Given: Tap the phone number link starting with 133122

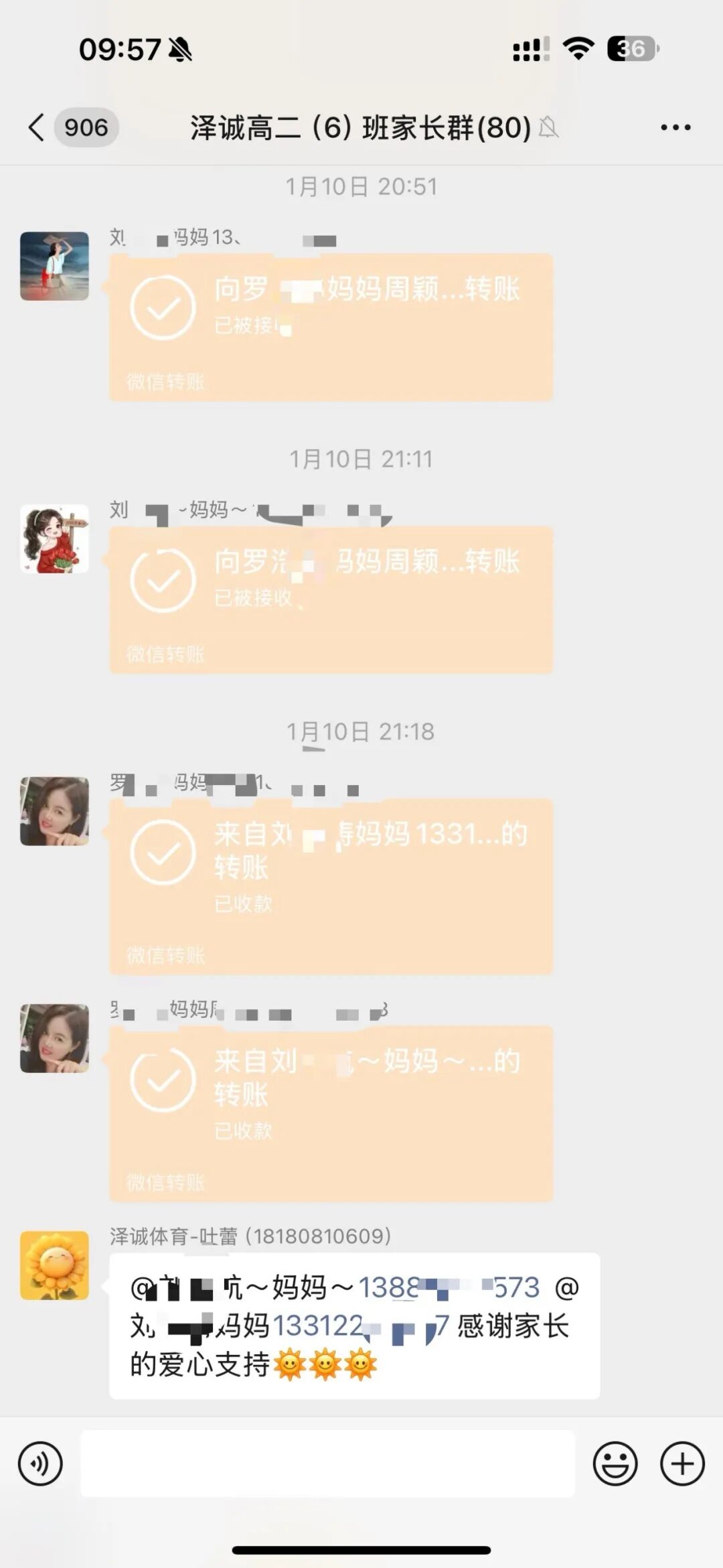Looking at the screenshot, I should pos(360,1326).
